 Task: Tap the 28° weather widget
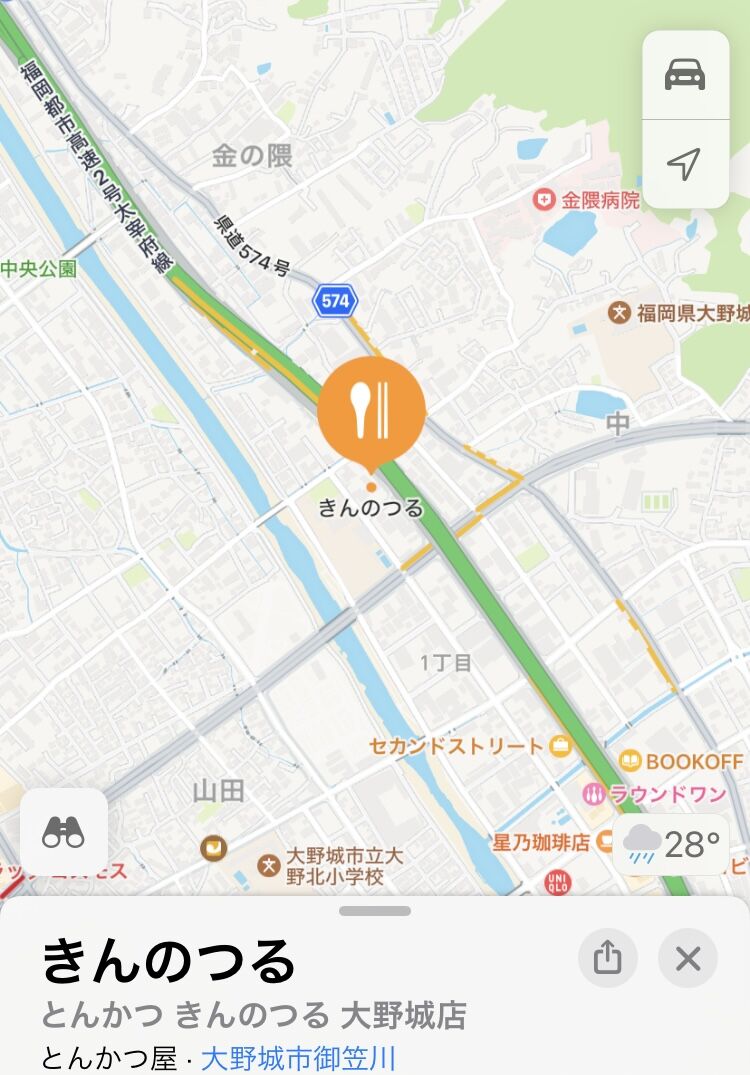tap(671, 844)
